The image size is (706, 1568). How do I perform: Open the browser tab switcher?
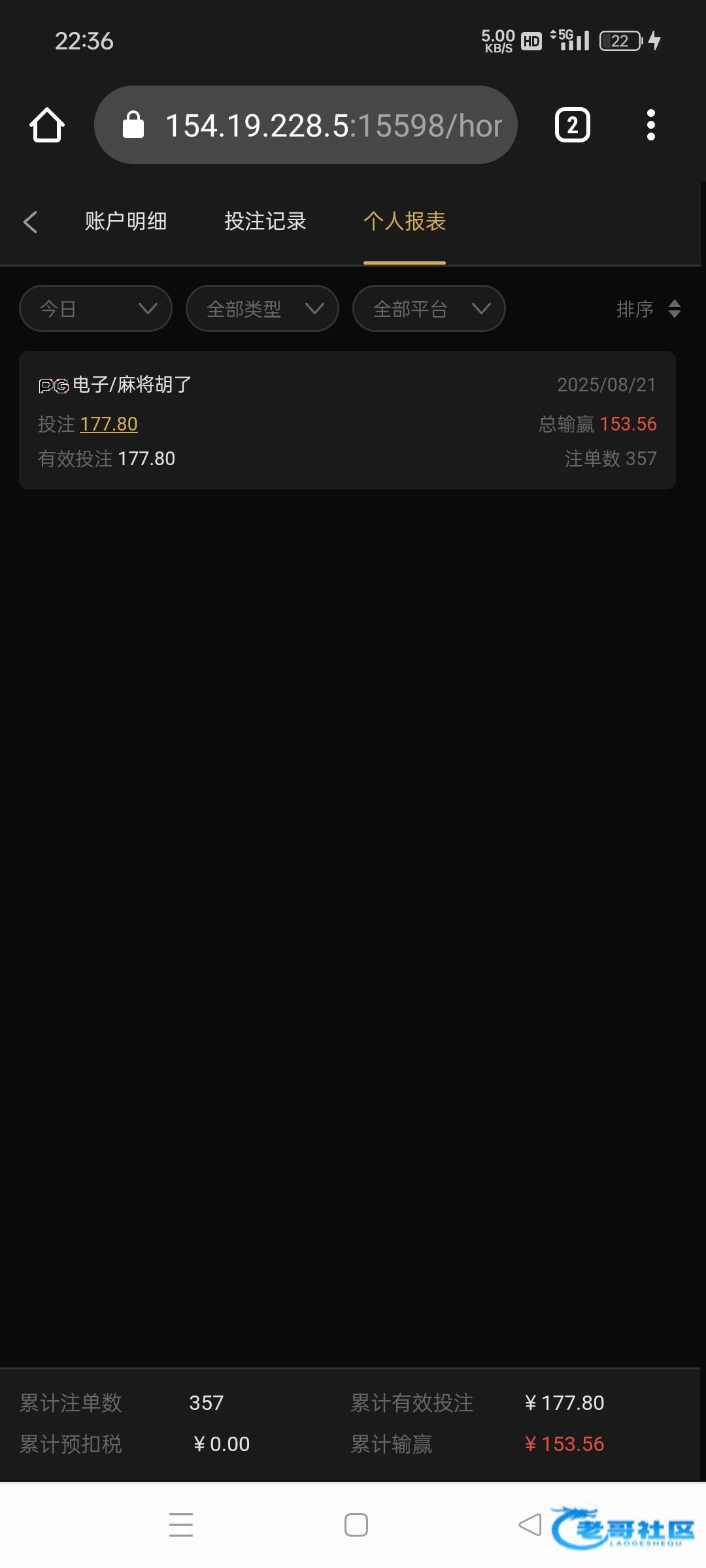tap(572, 125)
